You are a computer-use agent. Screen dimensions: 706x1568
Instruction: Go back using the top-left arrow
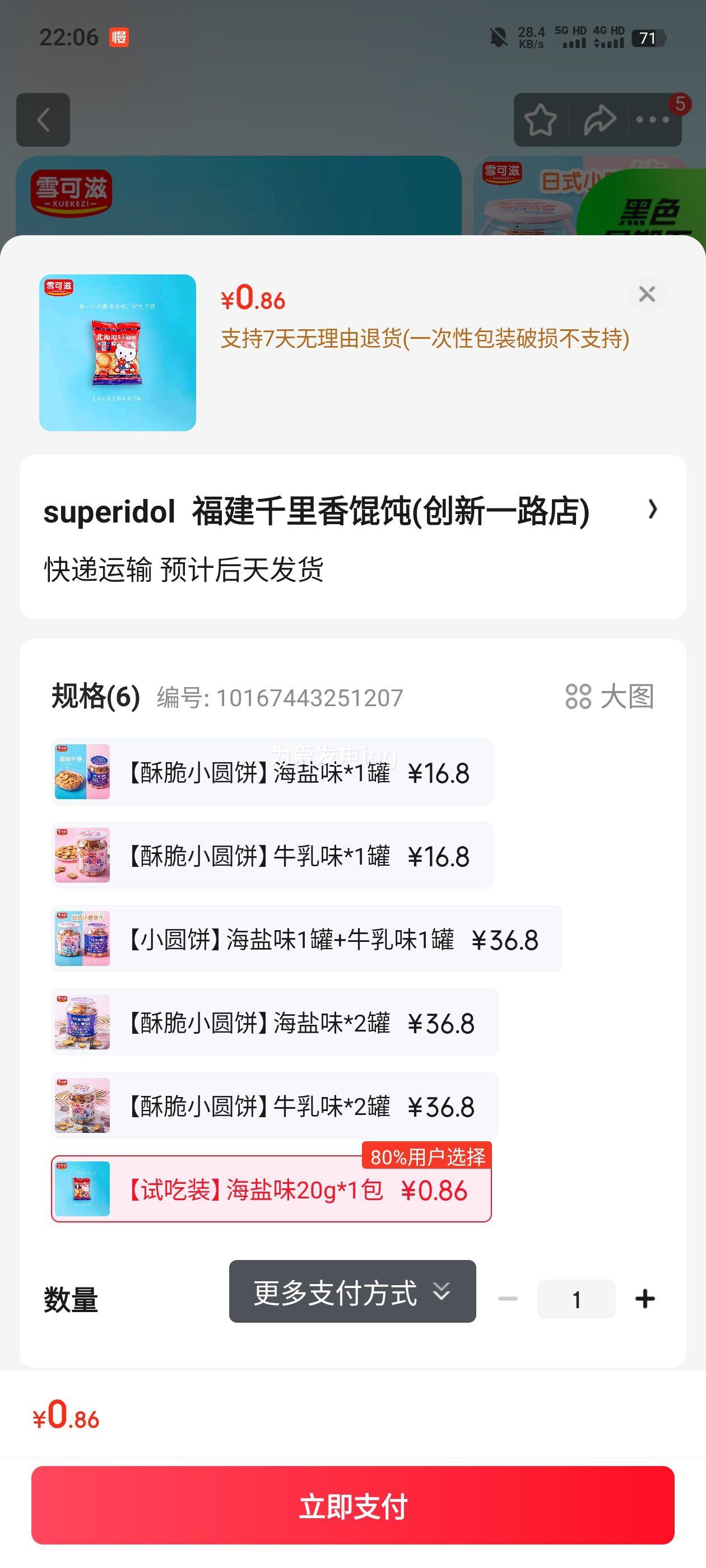43,120
